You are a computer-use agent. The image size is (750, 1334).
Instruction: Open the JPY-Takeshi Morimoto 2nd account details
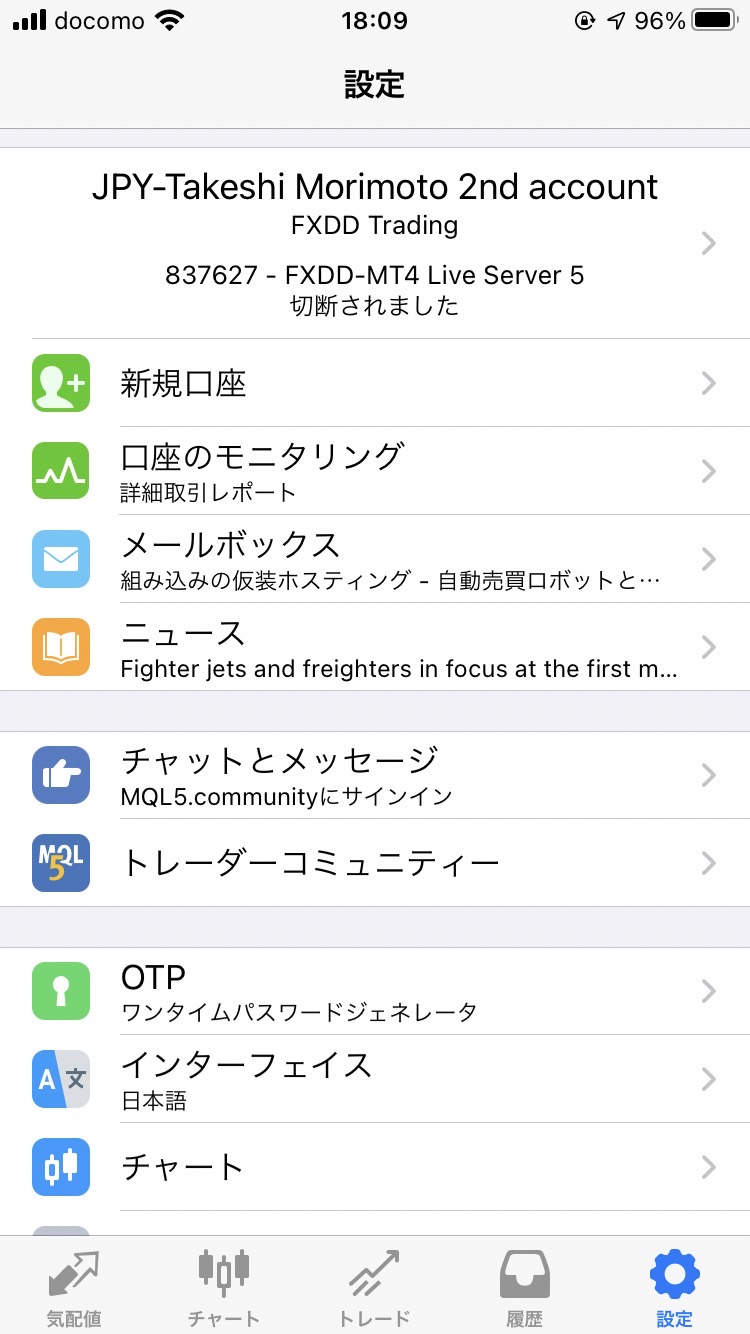click(x=375, y=243)
